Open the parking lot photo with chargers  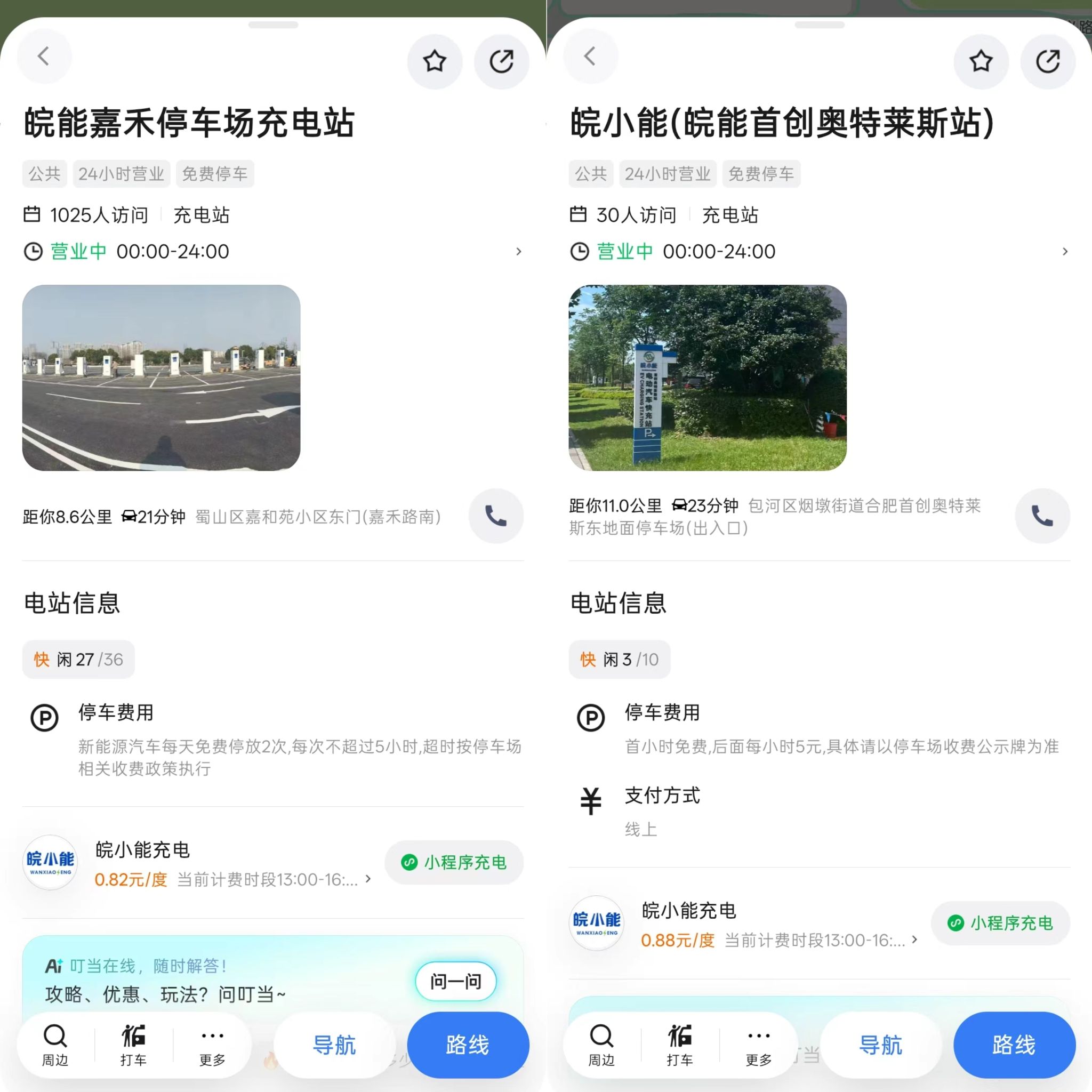click(x=161, y=378)
